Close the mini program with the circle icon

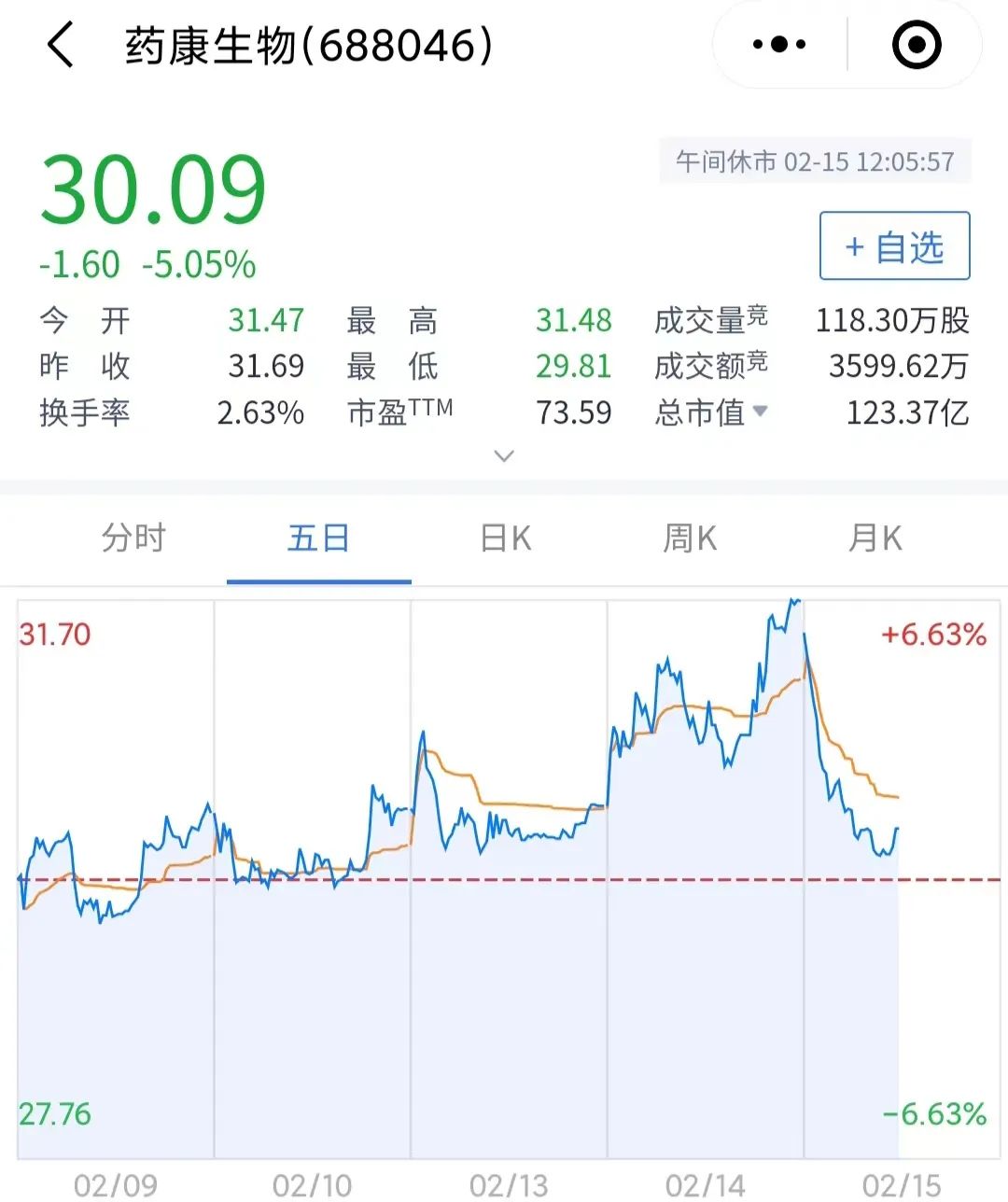[917, 45]
